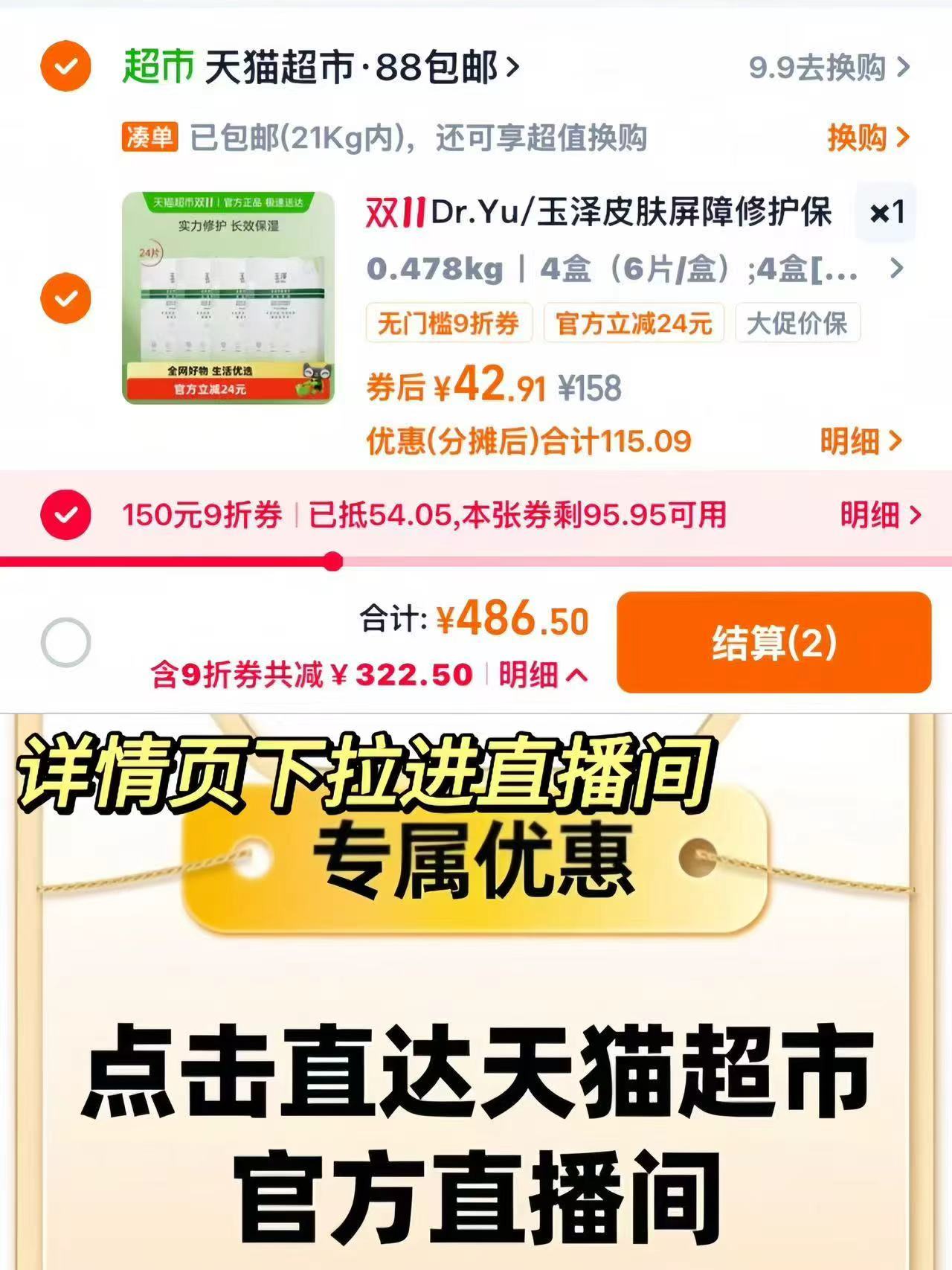
Task: Disable the 150元9折券 coupon checkmark
Action: tap(65, 513)
